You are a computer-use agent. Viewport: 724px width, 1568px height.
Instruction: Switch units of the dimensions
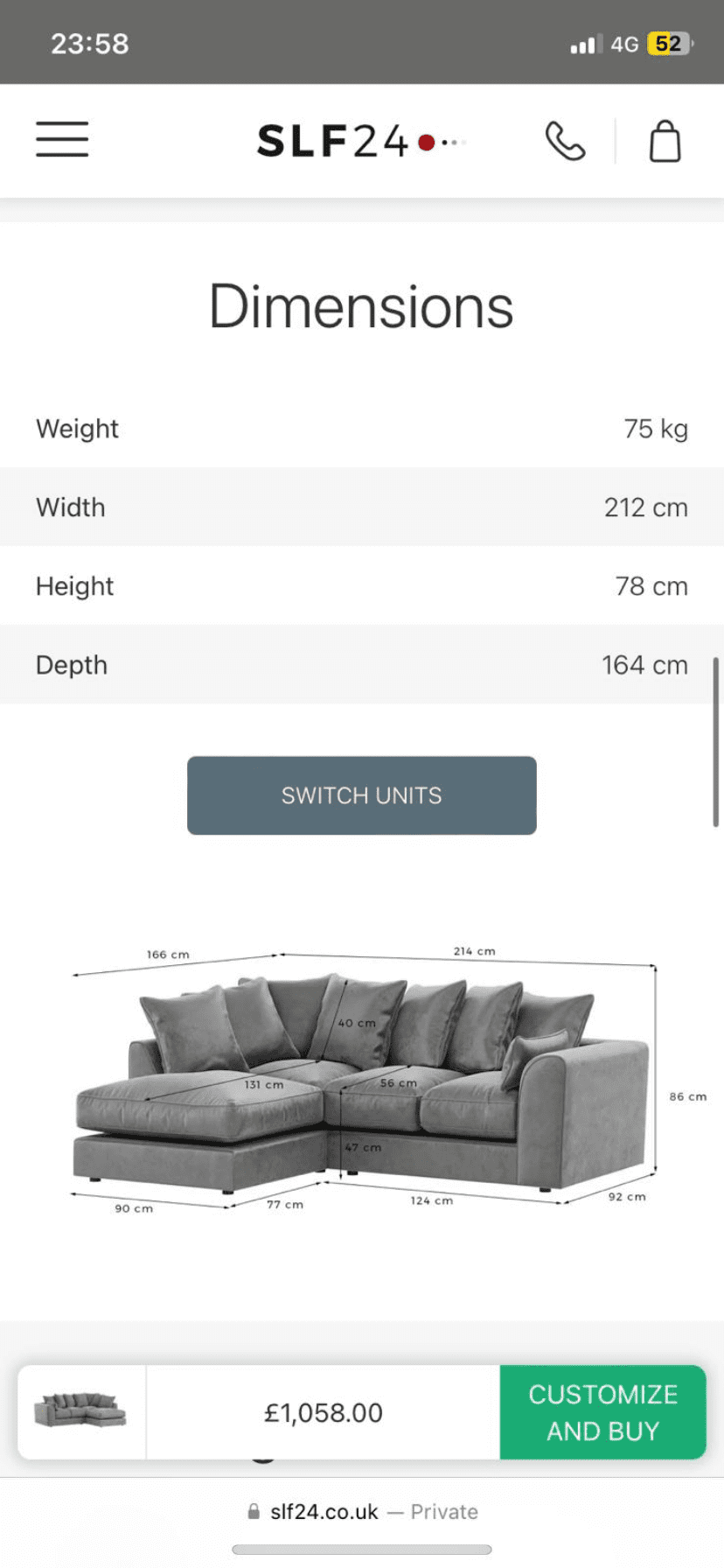click(x=361, y=795)
